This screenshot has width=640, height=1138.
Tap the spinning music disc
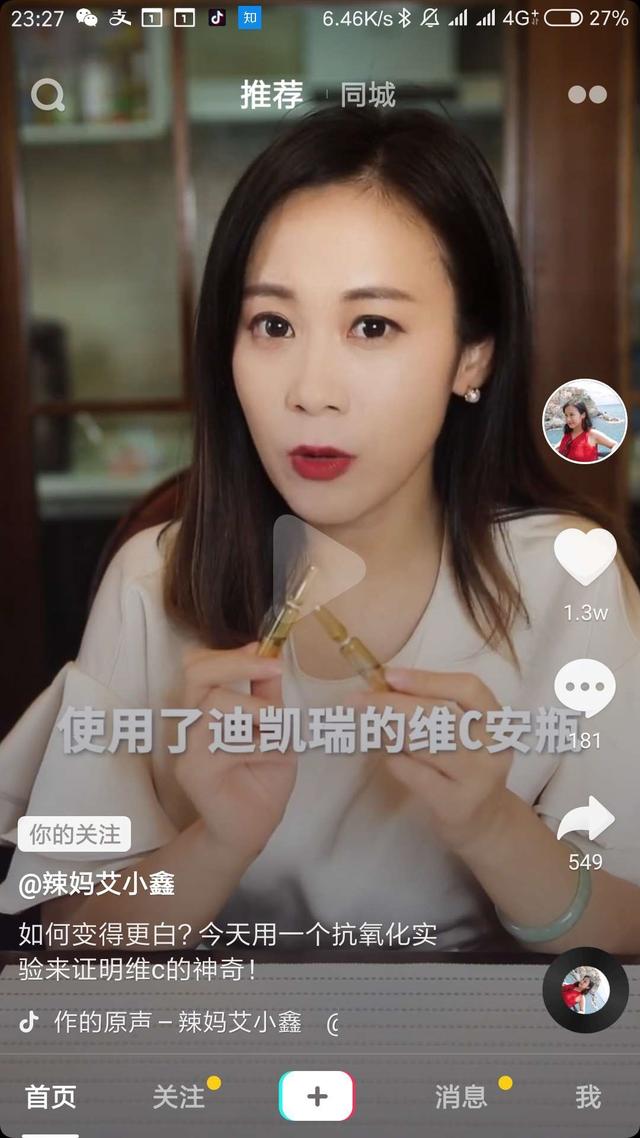[x=585, y=990]
